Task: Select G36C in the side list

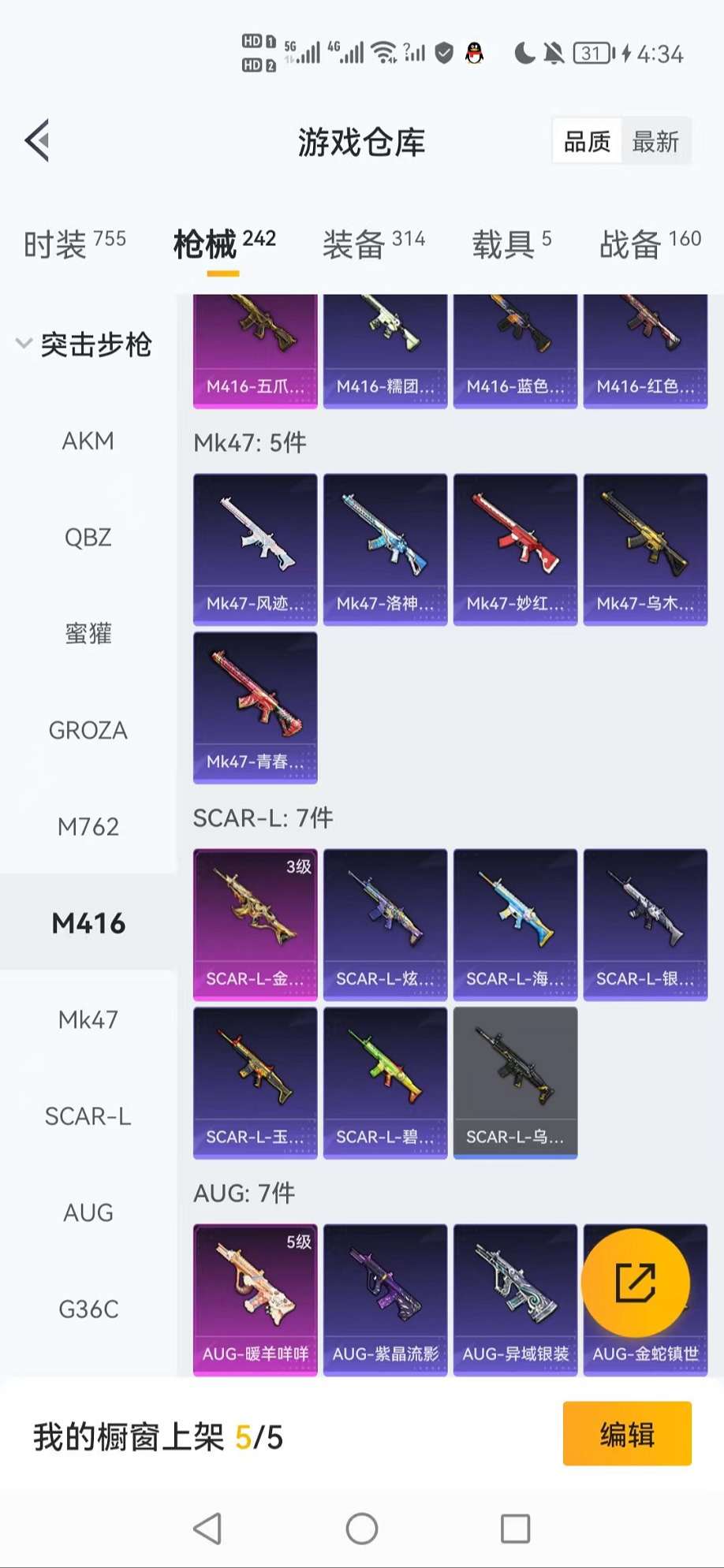Action: tap(88, 1309)
